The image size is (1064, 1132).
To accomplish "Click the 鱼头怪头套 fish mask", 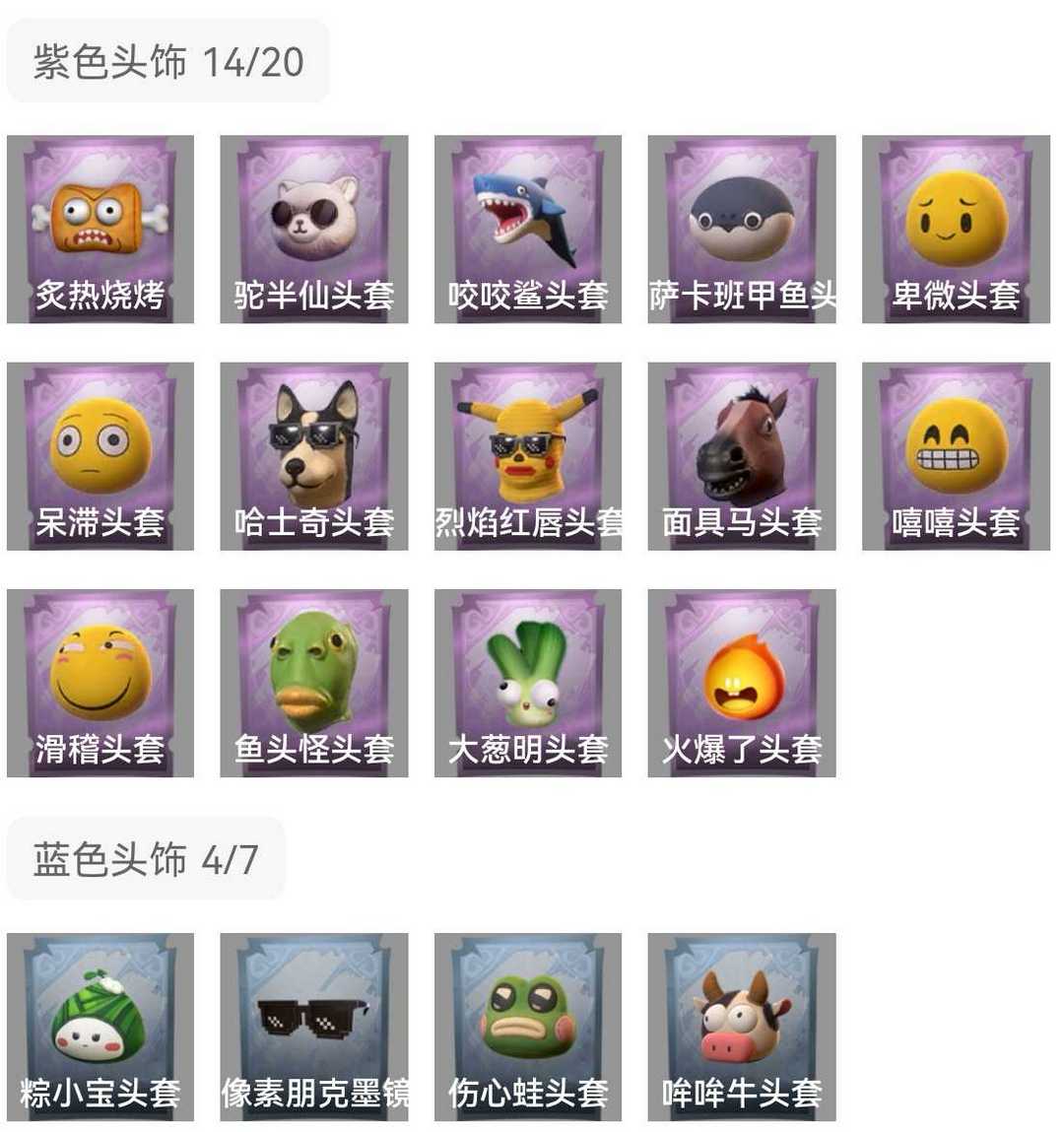I will tap(312, 684).
